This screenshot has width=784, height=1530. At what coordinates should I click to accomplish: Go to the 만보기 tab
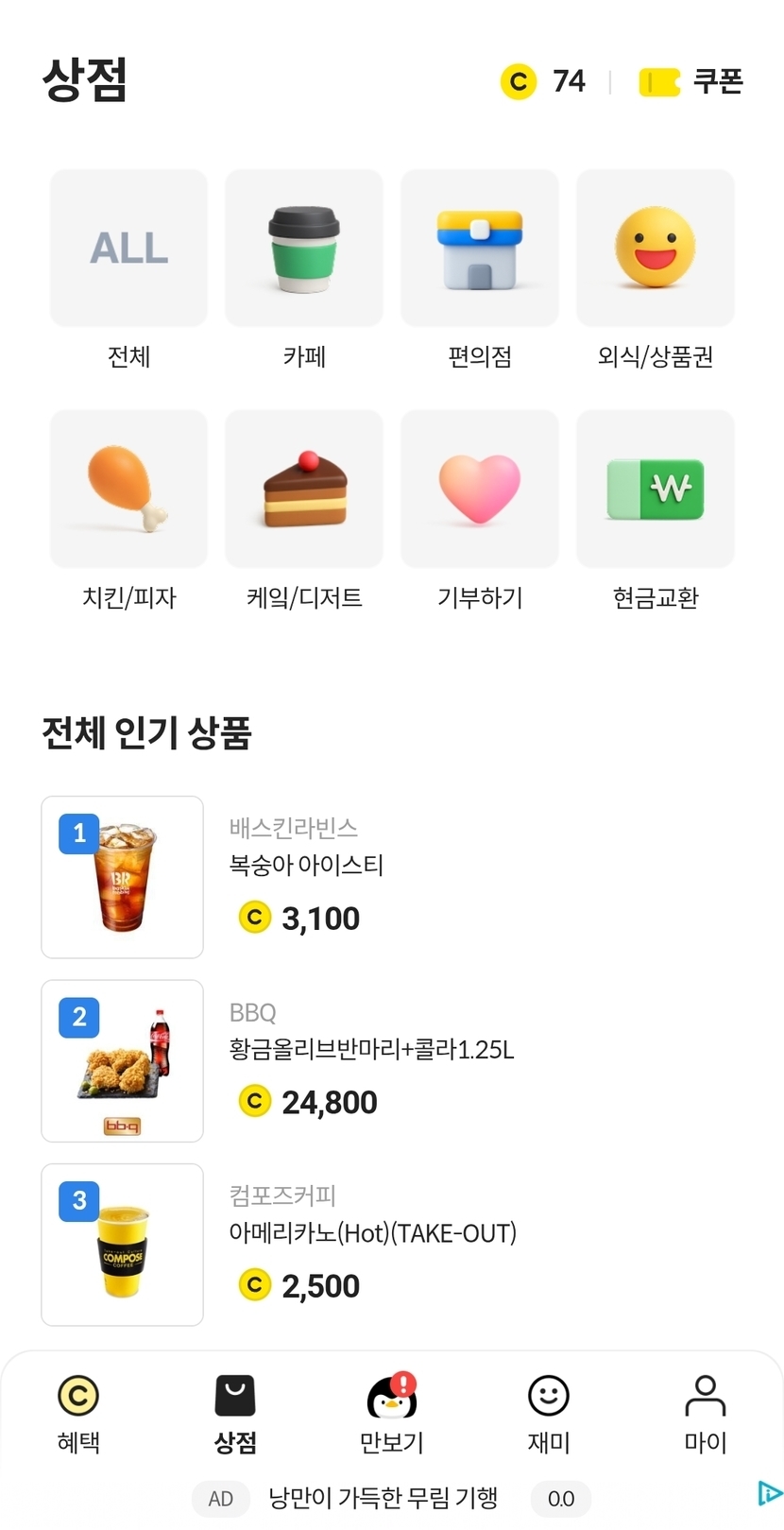392,1413
